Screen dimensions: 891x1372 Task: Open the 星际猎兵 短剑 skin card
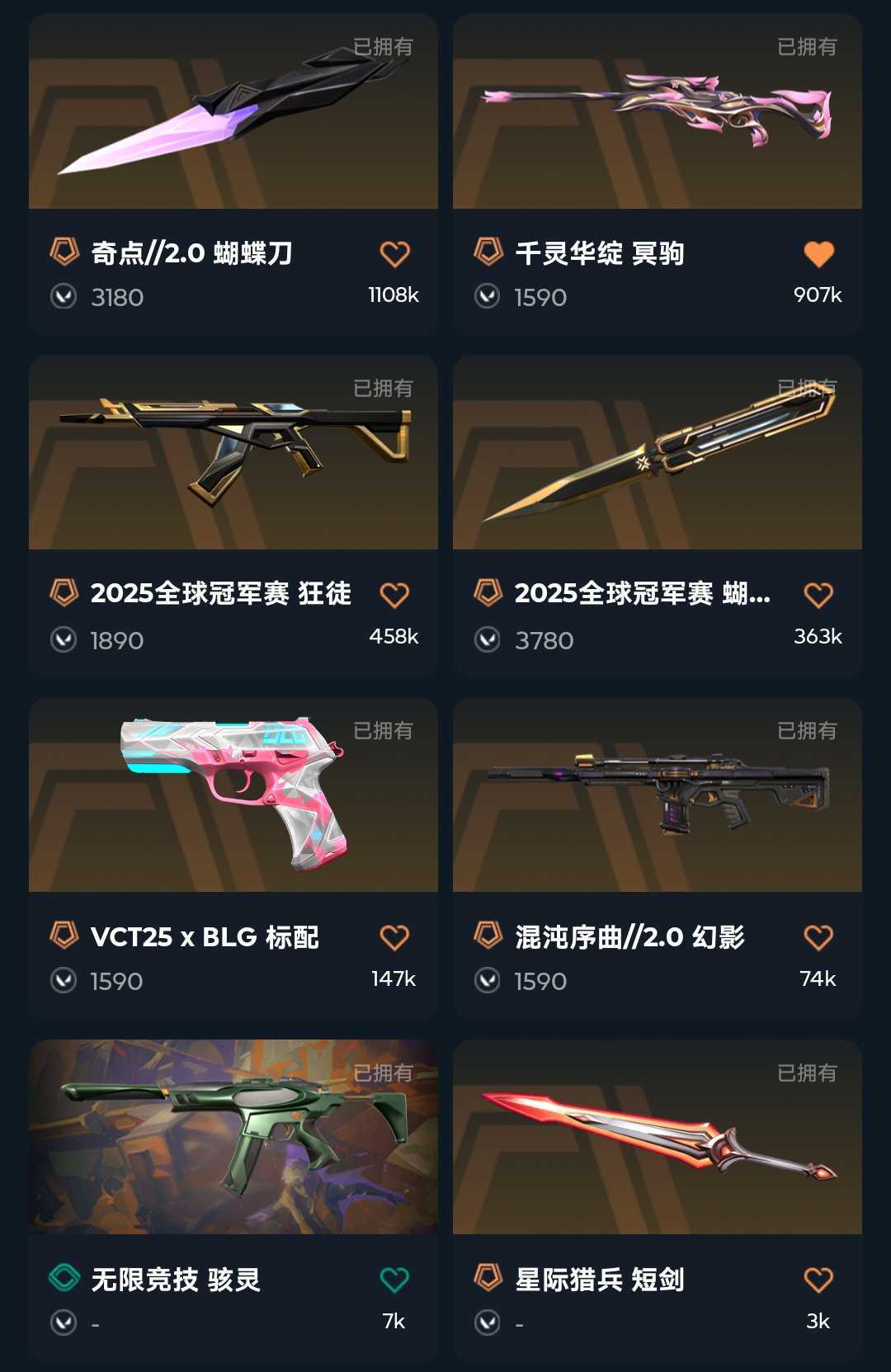(x=658, y=1200)
